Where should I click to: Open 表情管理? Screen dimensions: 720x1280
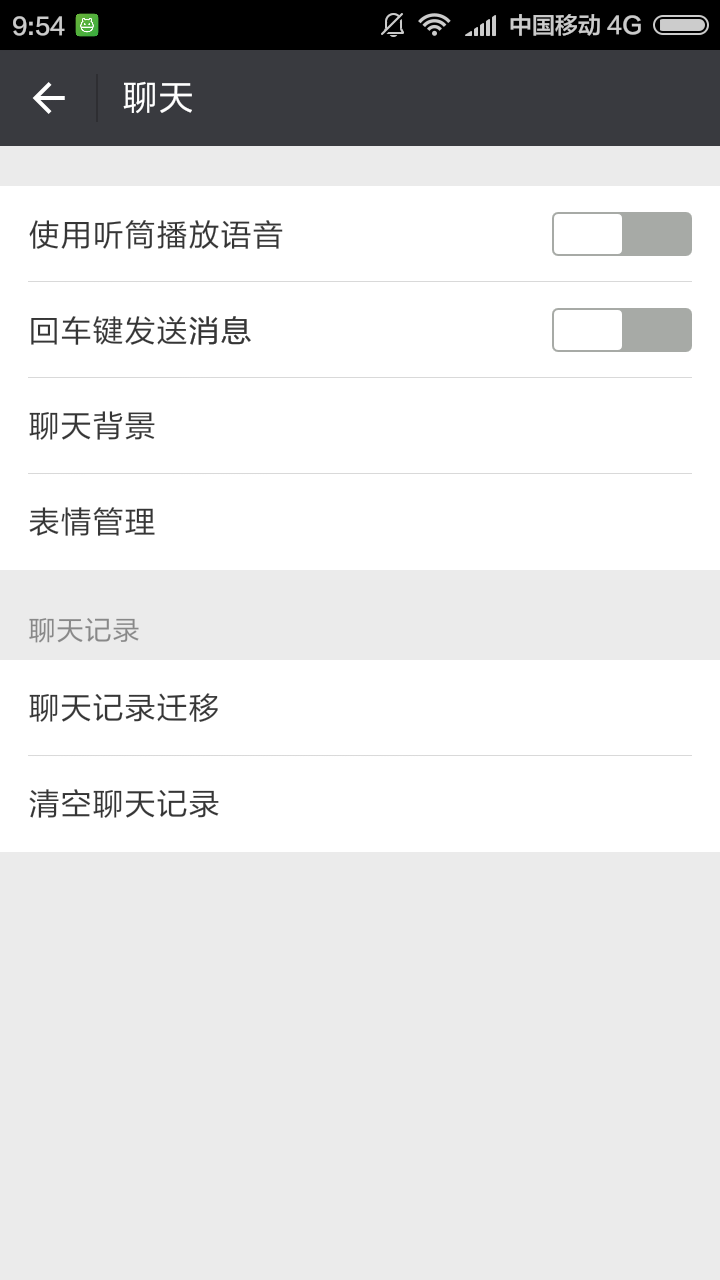[360, 522]
